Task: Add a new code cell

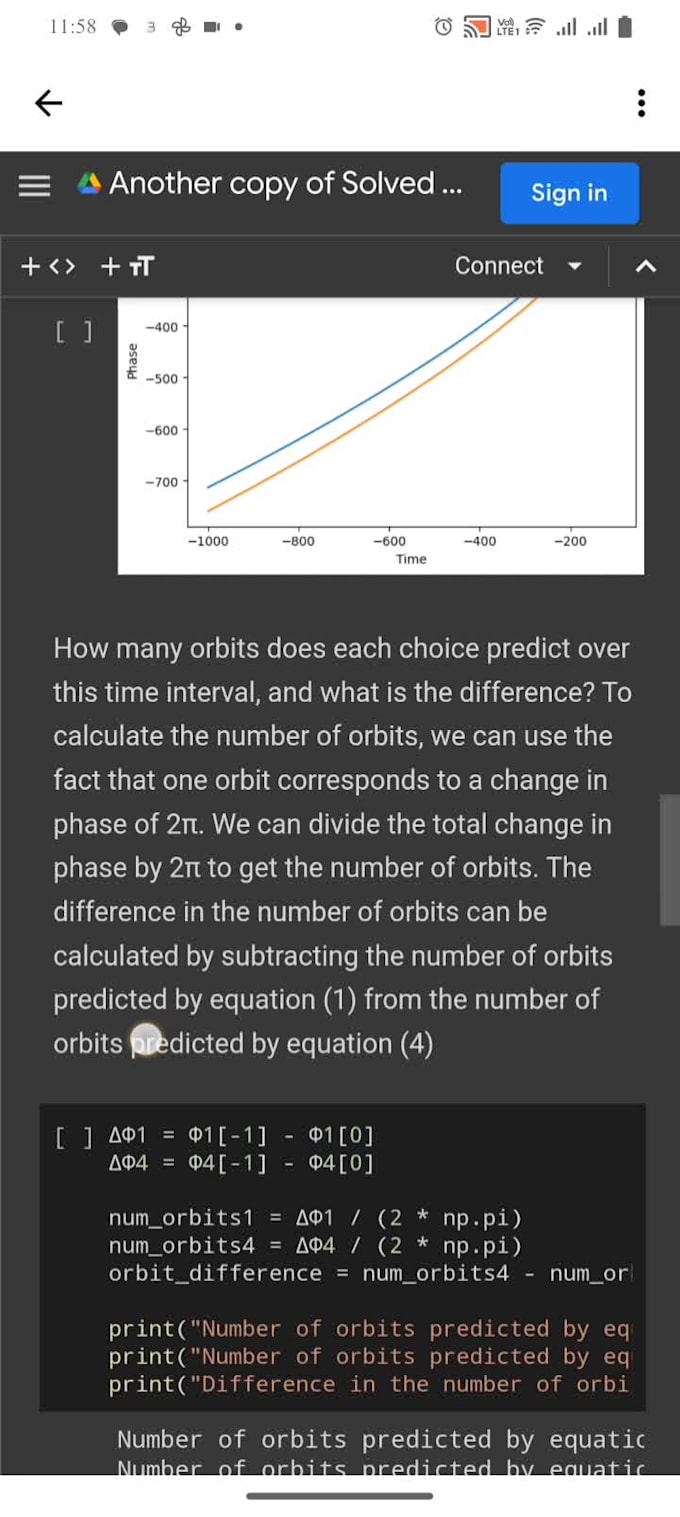Action: point(48,266)
